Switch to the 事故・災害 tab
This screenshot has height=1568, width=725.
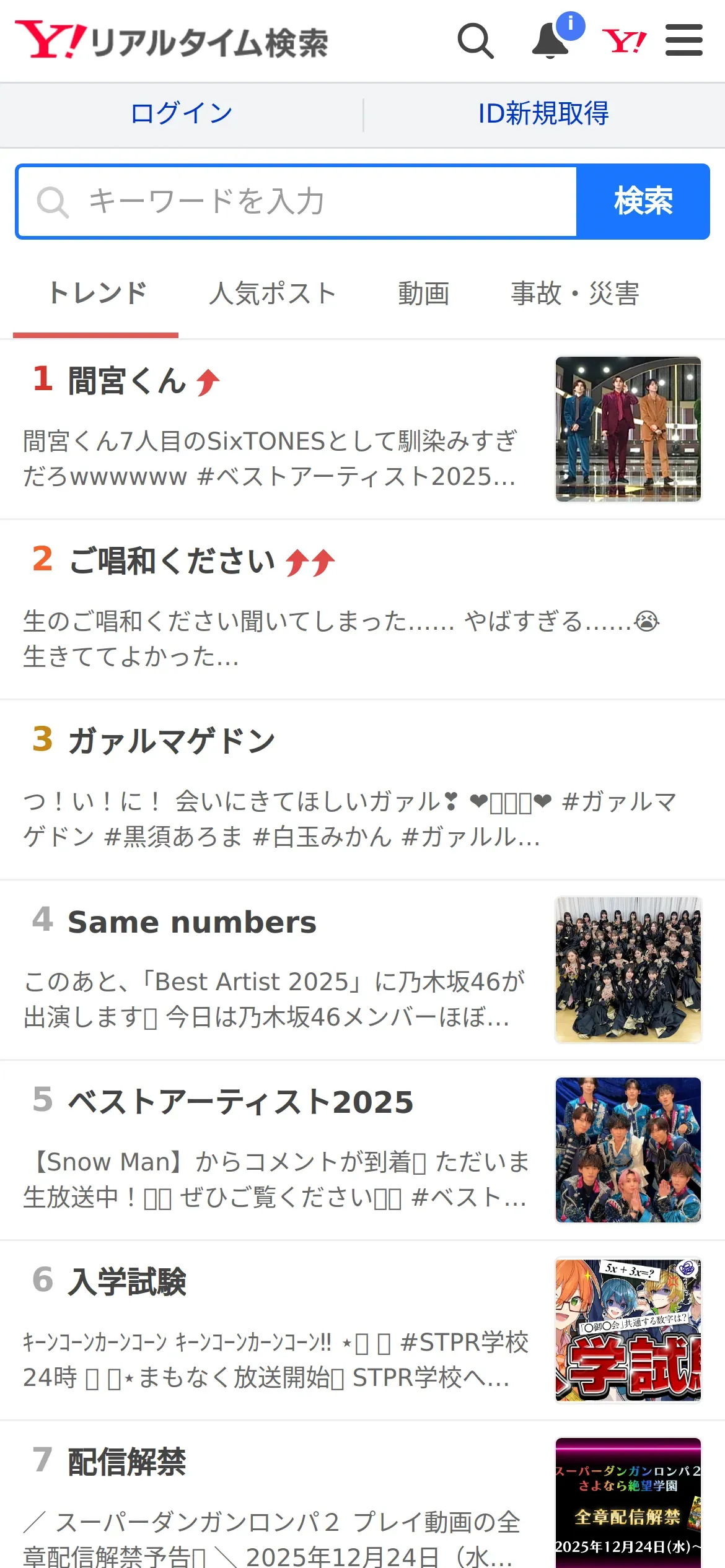tap(574, 294)
